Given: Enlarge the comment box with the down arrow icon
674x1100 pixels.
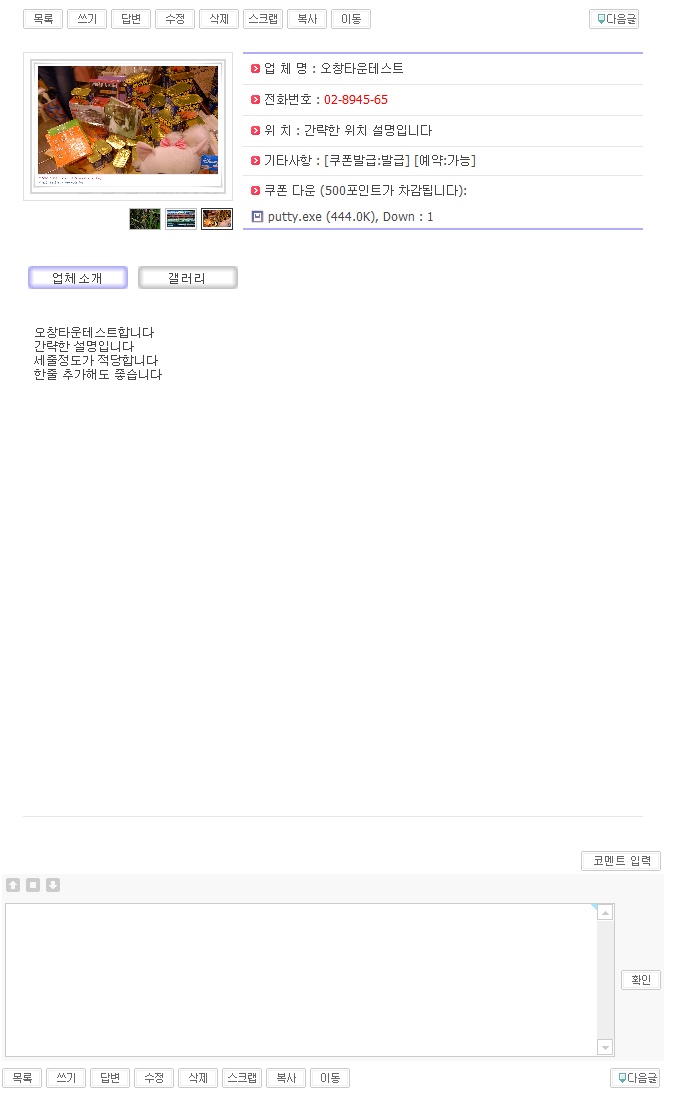Looking at the screenshot, I should 53,885.
